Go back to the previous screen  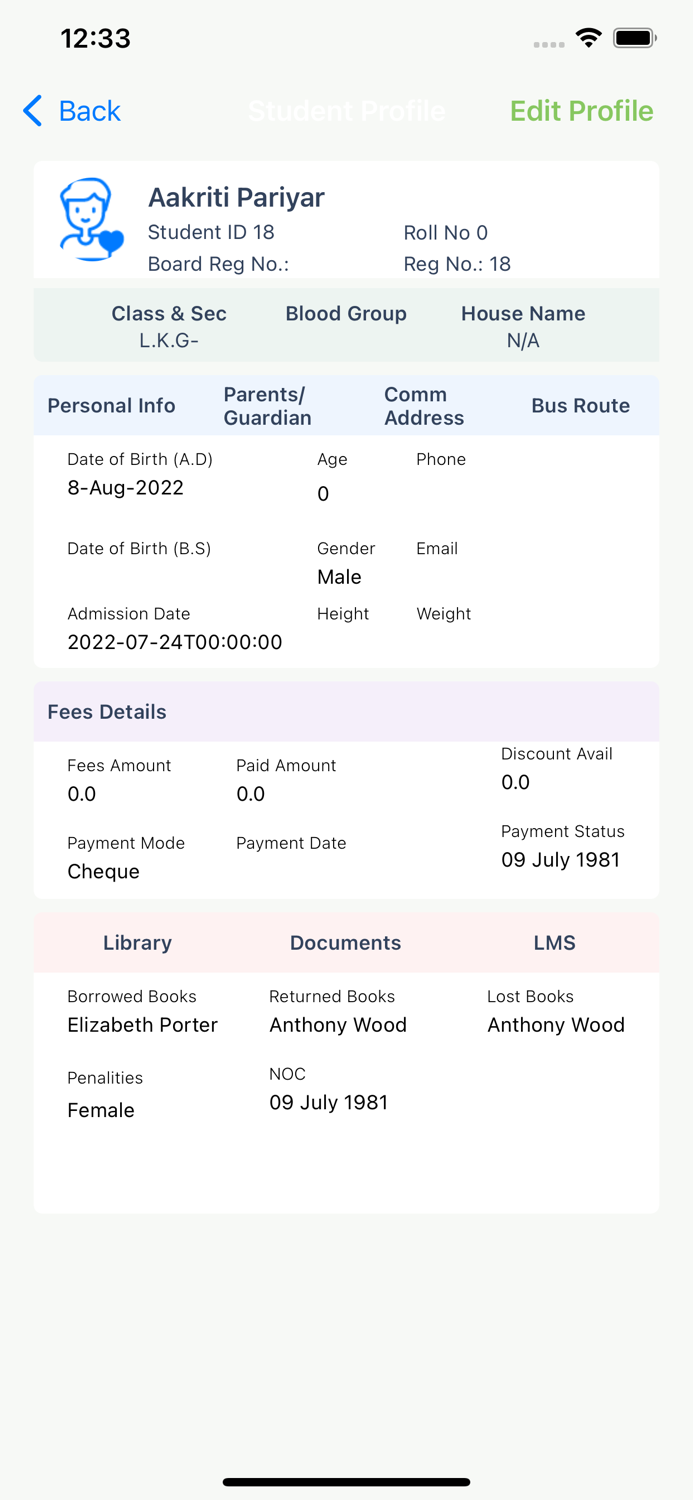click(x=72, y=111)
